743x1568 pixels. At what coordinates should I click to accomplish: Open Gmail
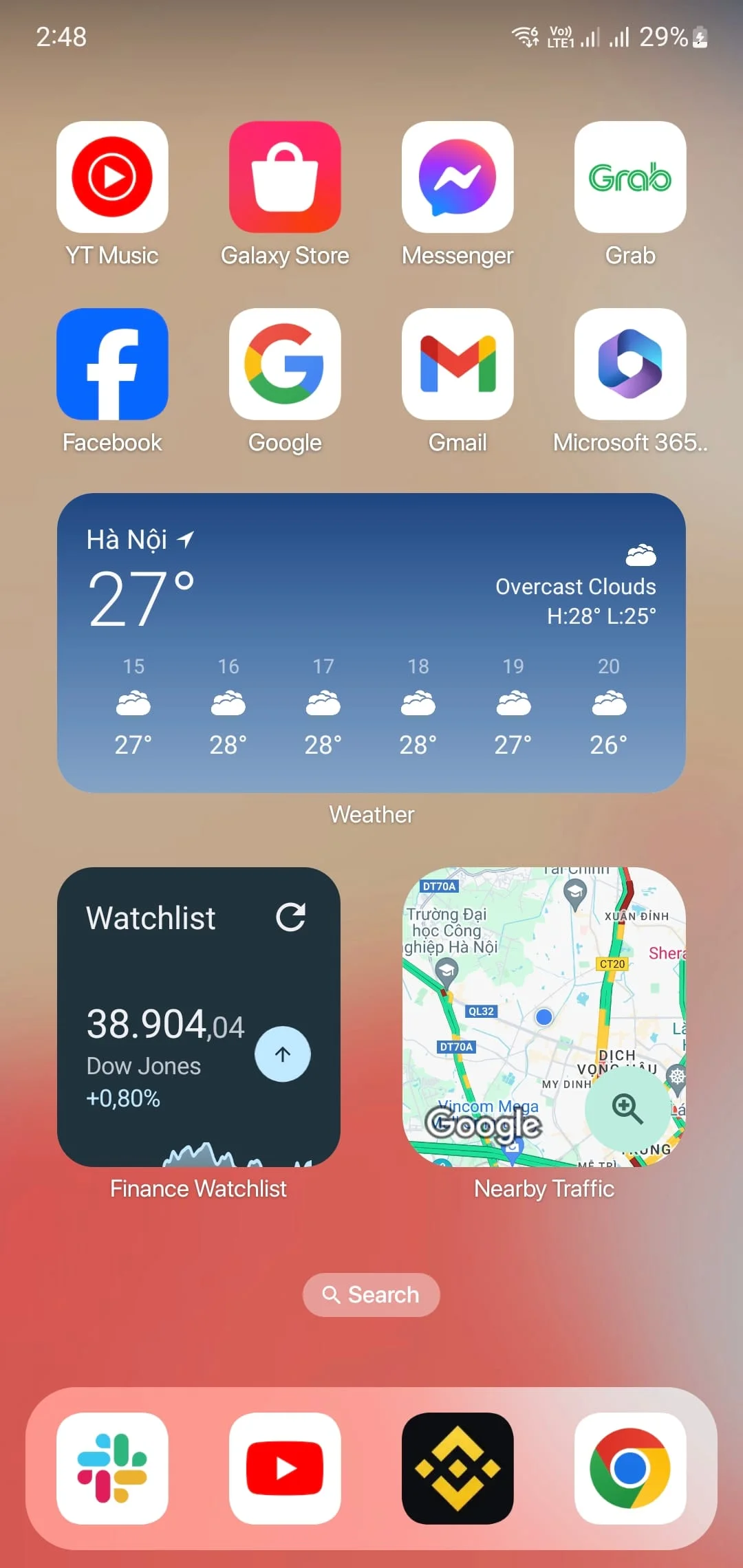pyautogui.click(x=457, y=364)
